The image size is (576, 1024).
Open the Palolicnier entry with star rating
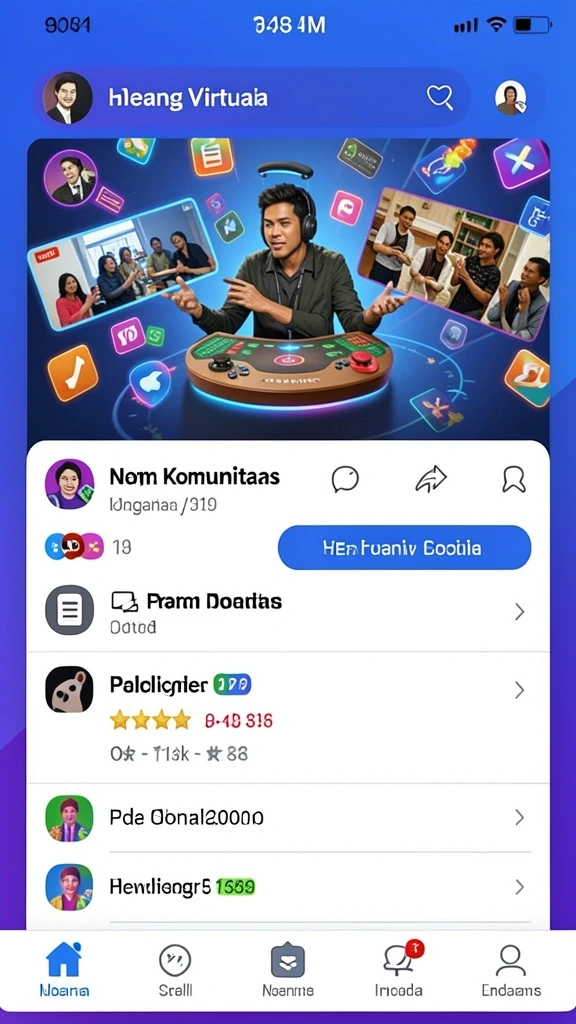288,717
